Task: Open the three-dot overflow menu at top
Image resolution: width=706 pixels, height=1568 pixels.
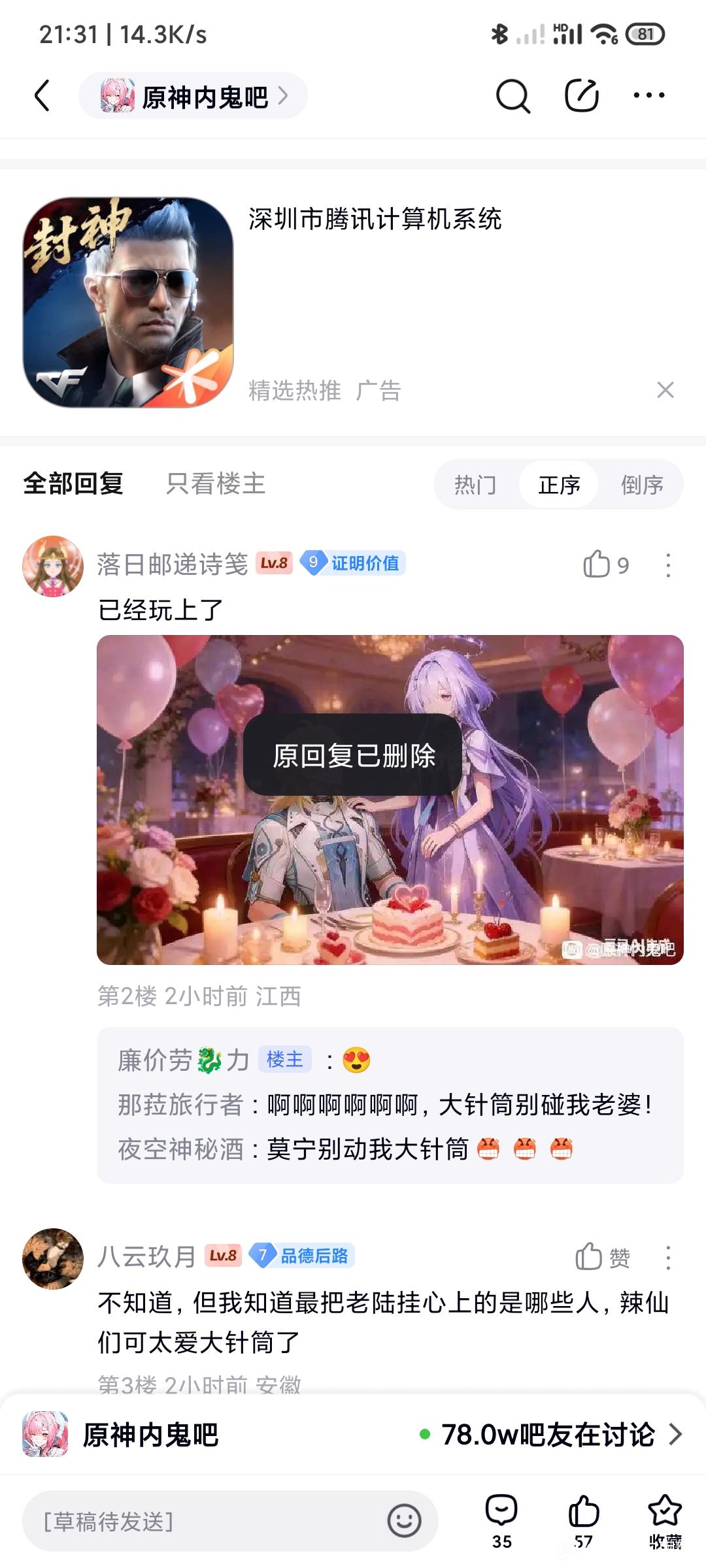Action: (x=648, y=95)
